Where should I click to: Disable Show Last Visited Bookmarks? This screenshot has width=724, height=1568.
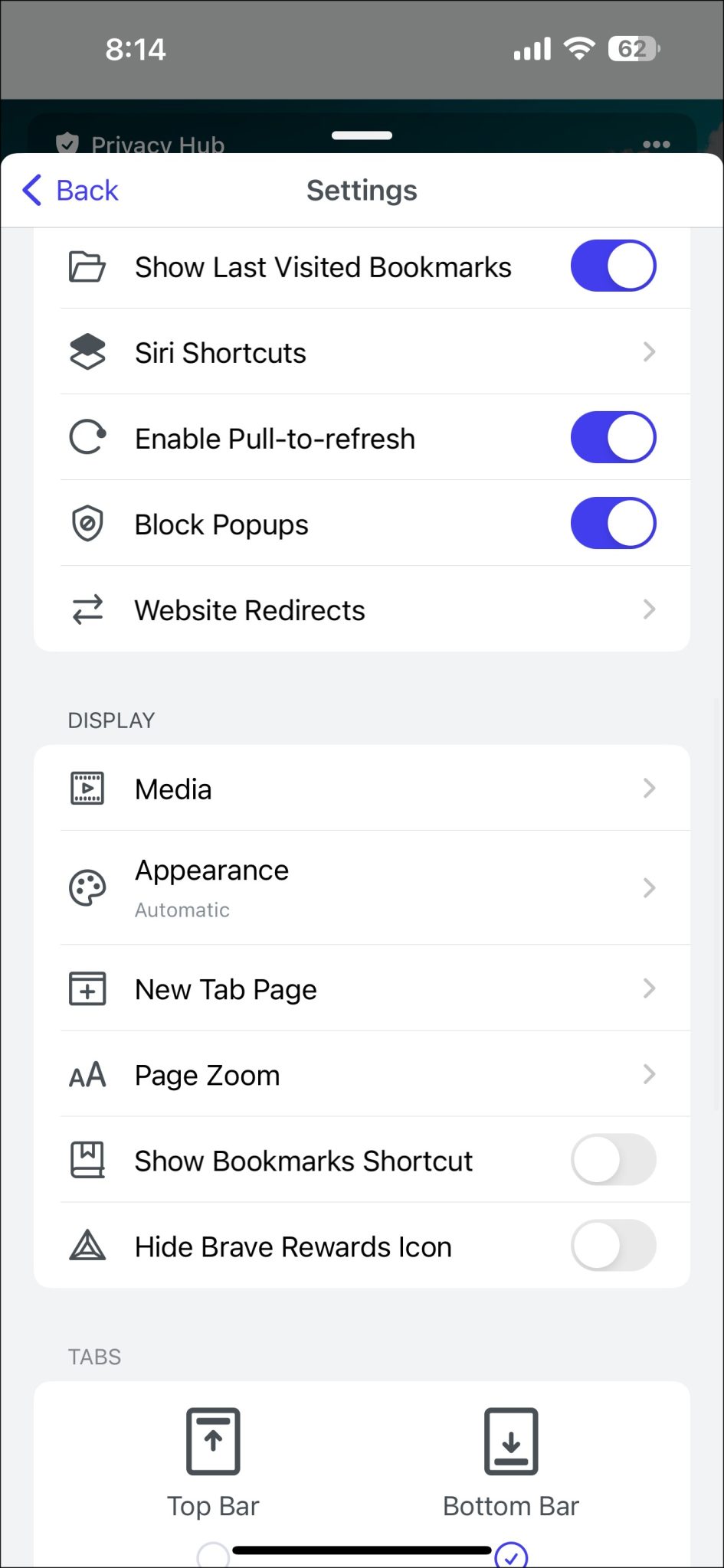pos(613,266)
